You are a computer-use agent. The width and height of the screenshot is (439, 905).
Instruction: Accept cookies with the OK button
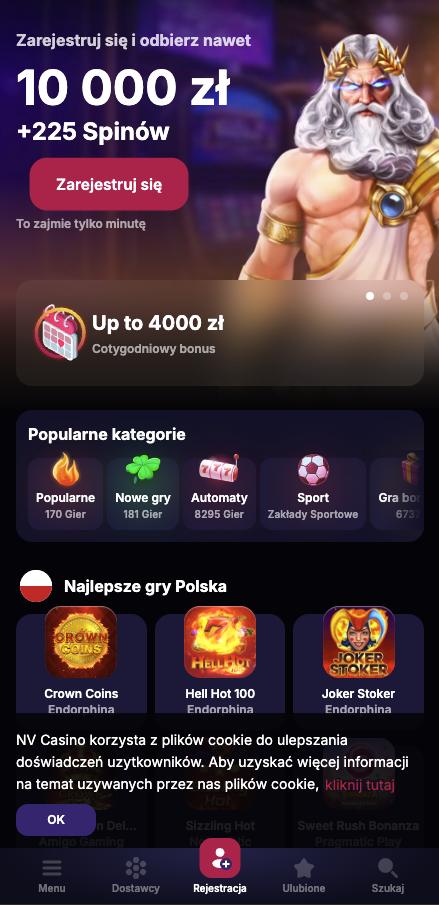click(x=56, y=820)
